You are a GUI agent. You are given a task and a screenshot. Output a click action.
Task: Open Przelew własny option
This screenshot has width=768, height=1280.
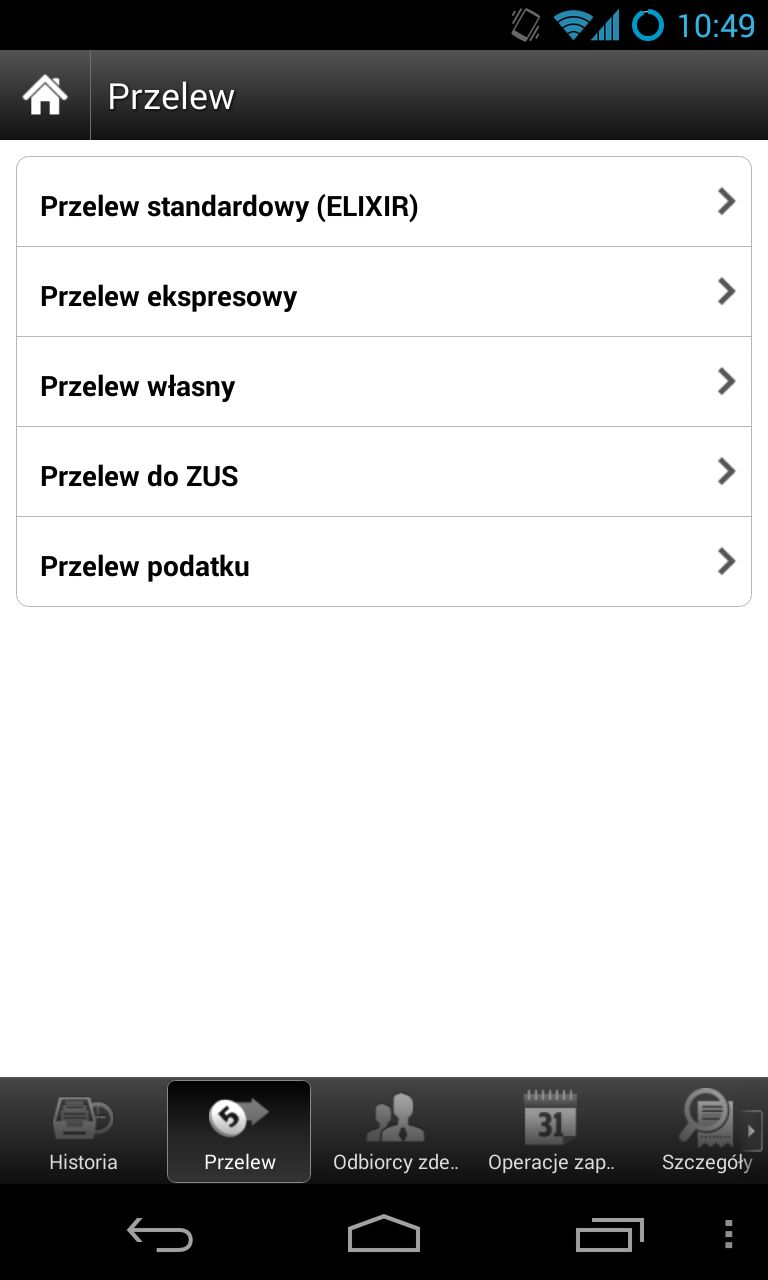pos(384,382)
